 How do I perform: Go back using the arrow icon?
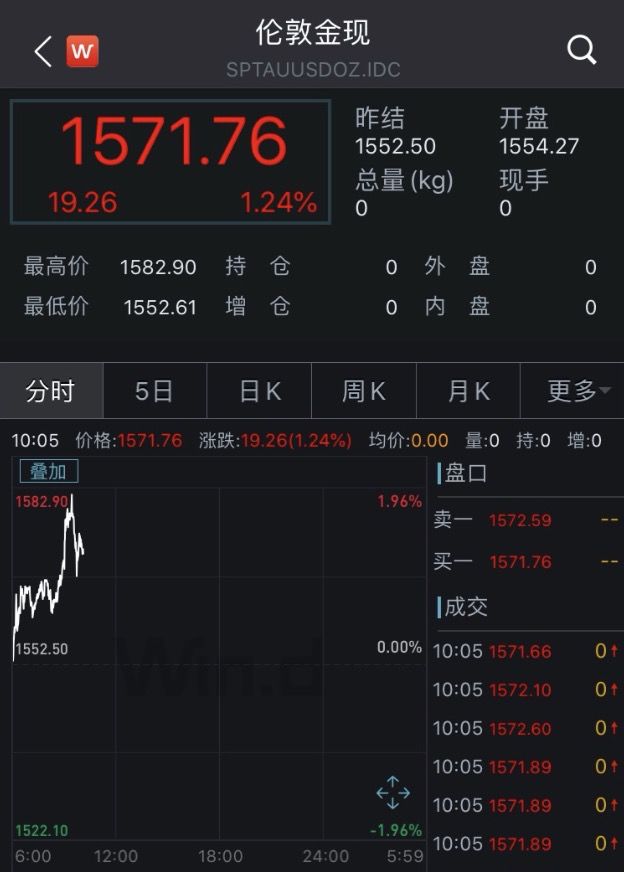tap(43, 52)
